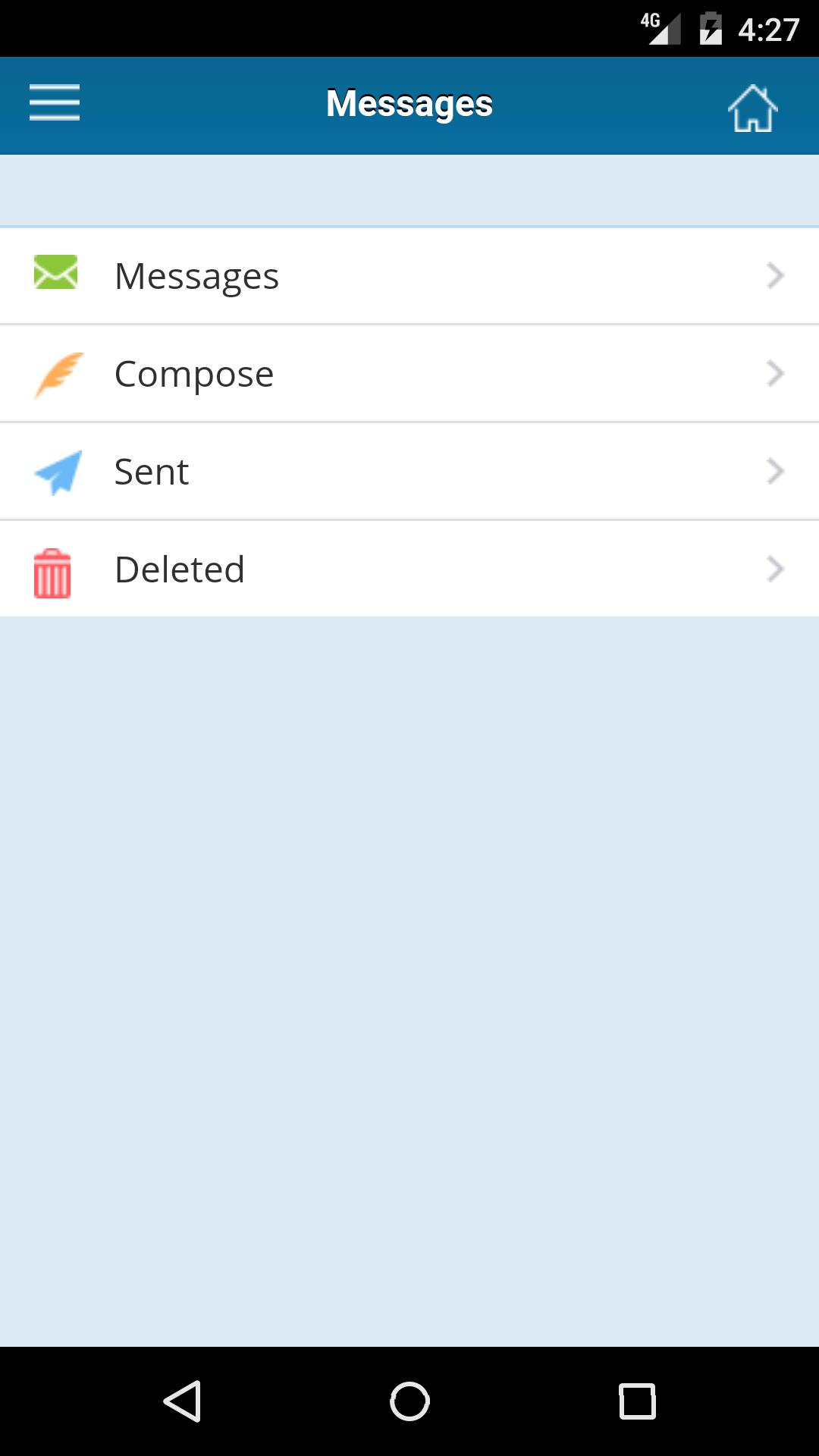Open recent apps overview

tap(637, 1401)
